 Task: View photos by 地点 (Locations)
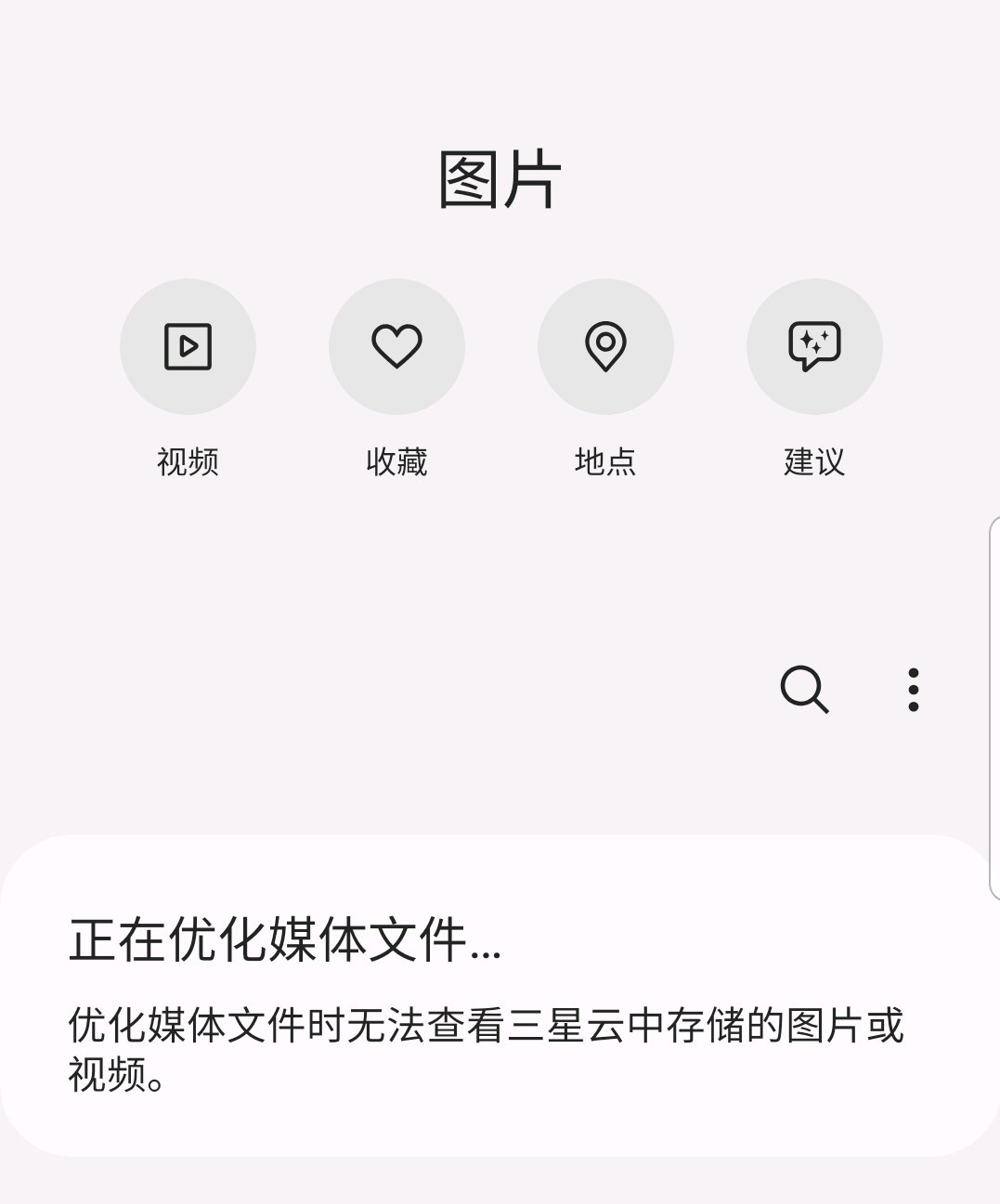coord(605,346)
